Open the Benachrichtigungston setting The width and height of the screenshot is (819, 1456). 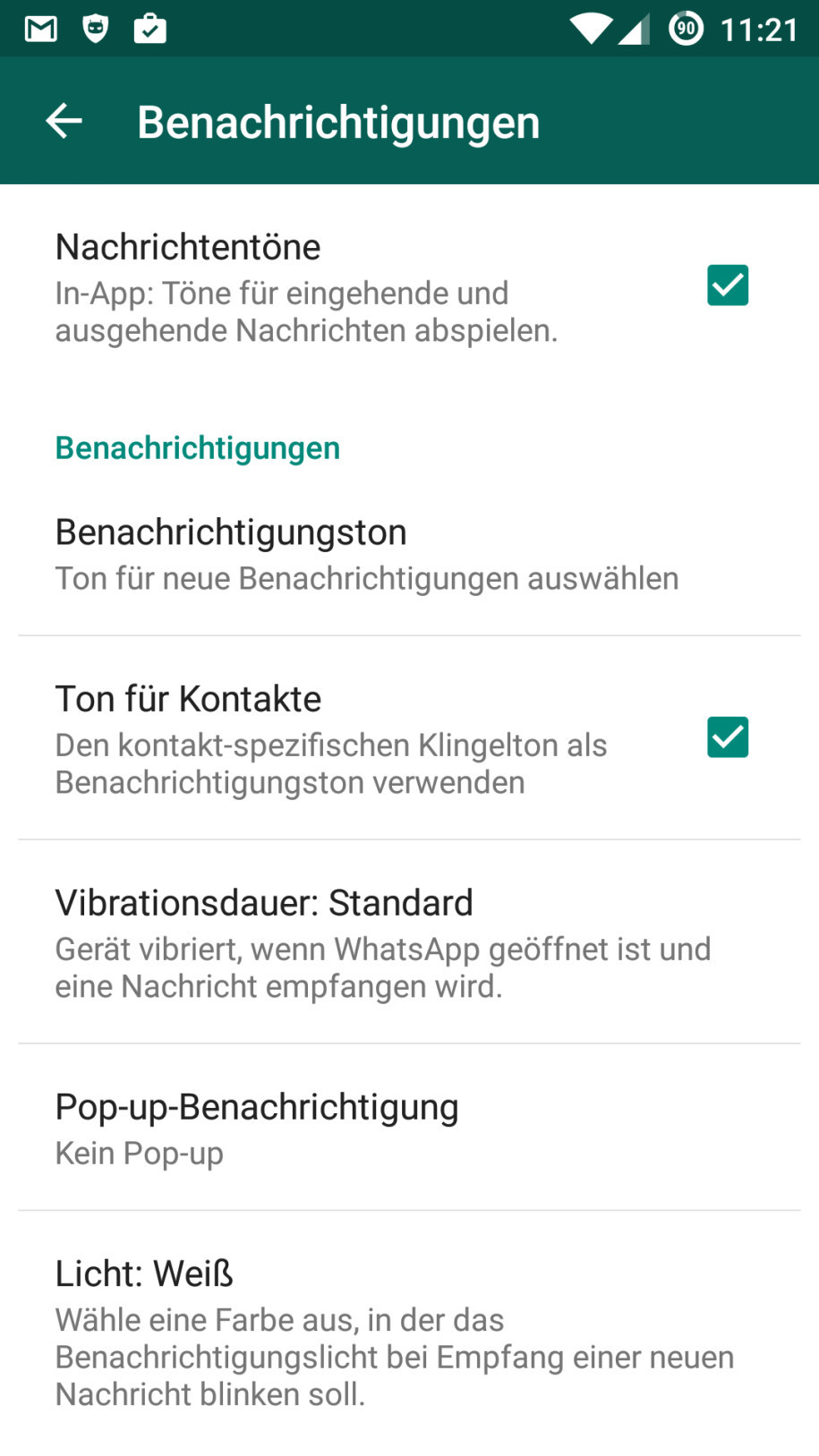[409, 554]
